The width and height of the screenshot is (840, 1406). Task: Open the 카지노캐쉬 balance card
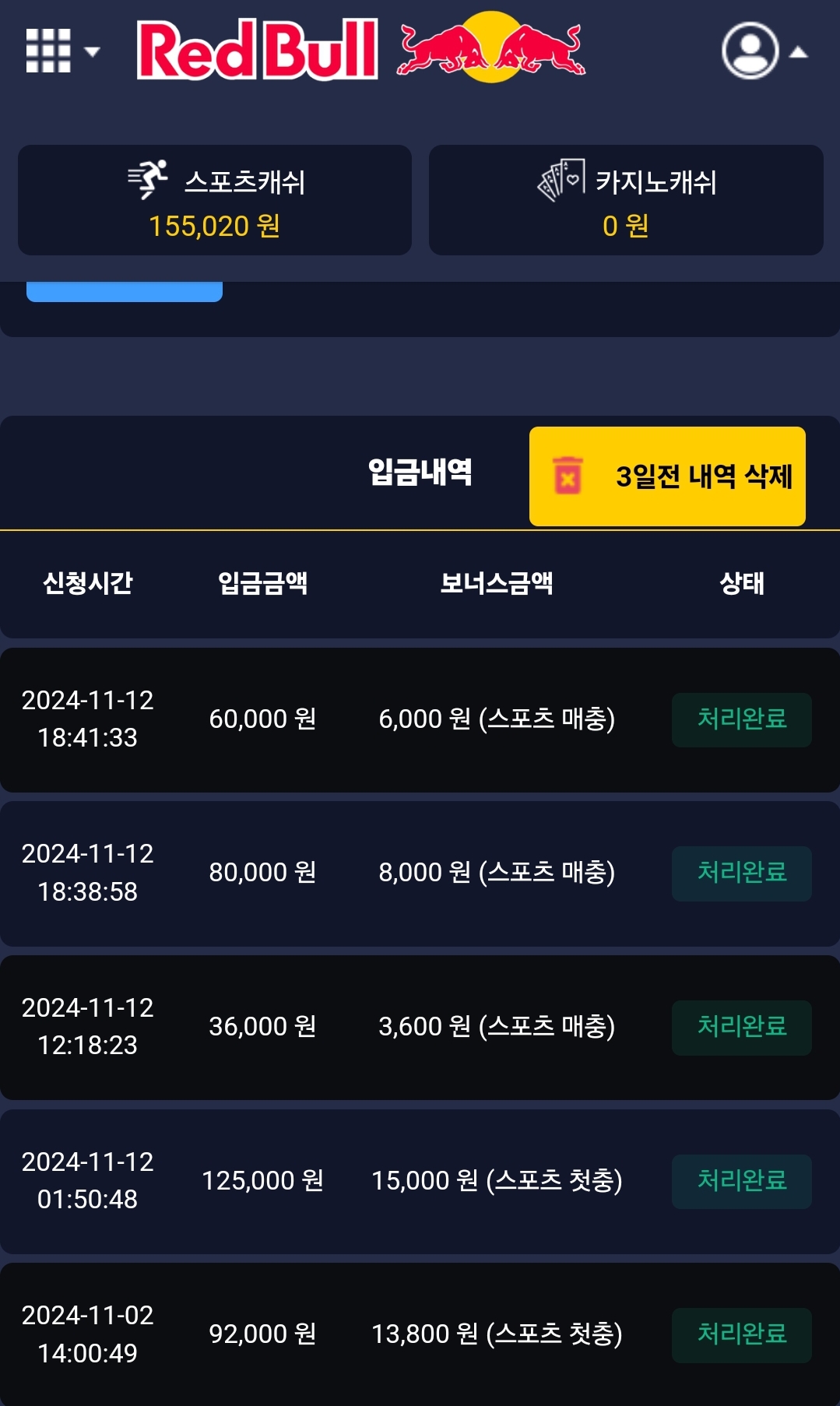pos(626,200)
